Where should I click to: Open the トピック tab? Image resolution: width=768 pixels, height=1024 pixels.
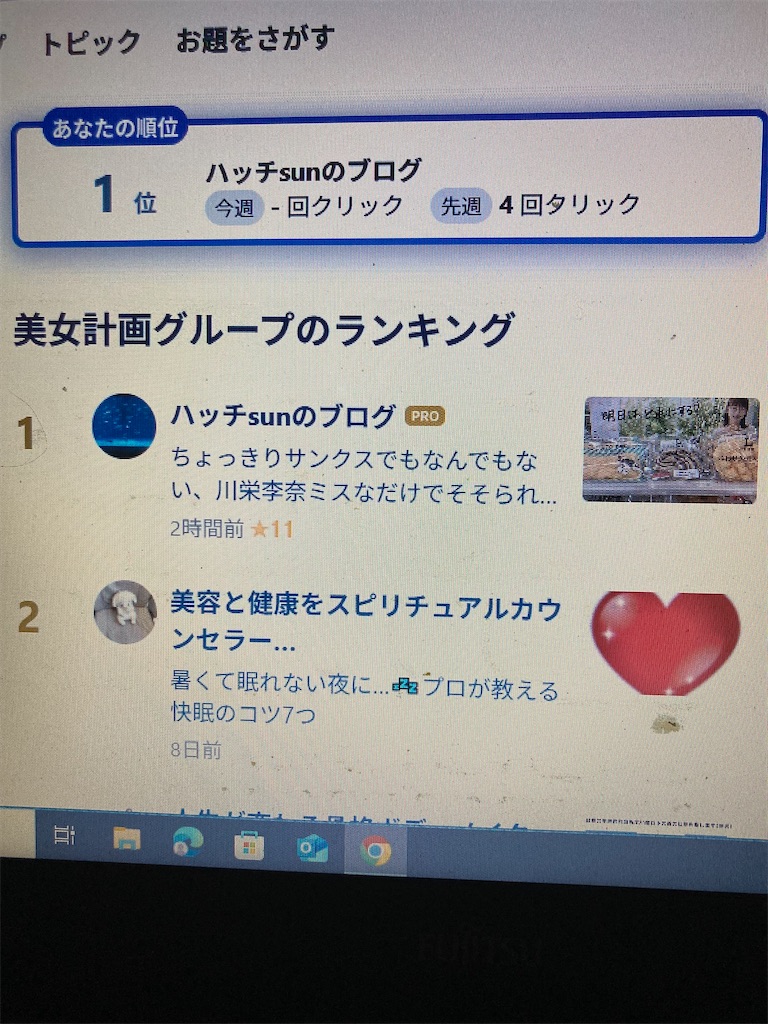(91, 43)
